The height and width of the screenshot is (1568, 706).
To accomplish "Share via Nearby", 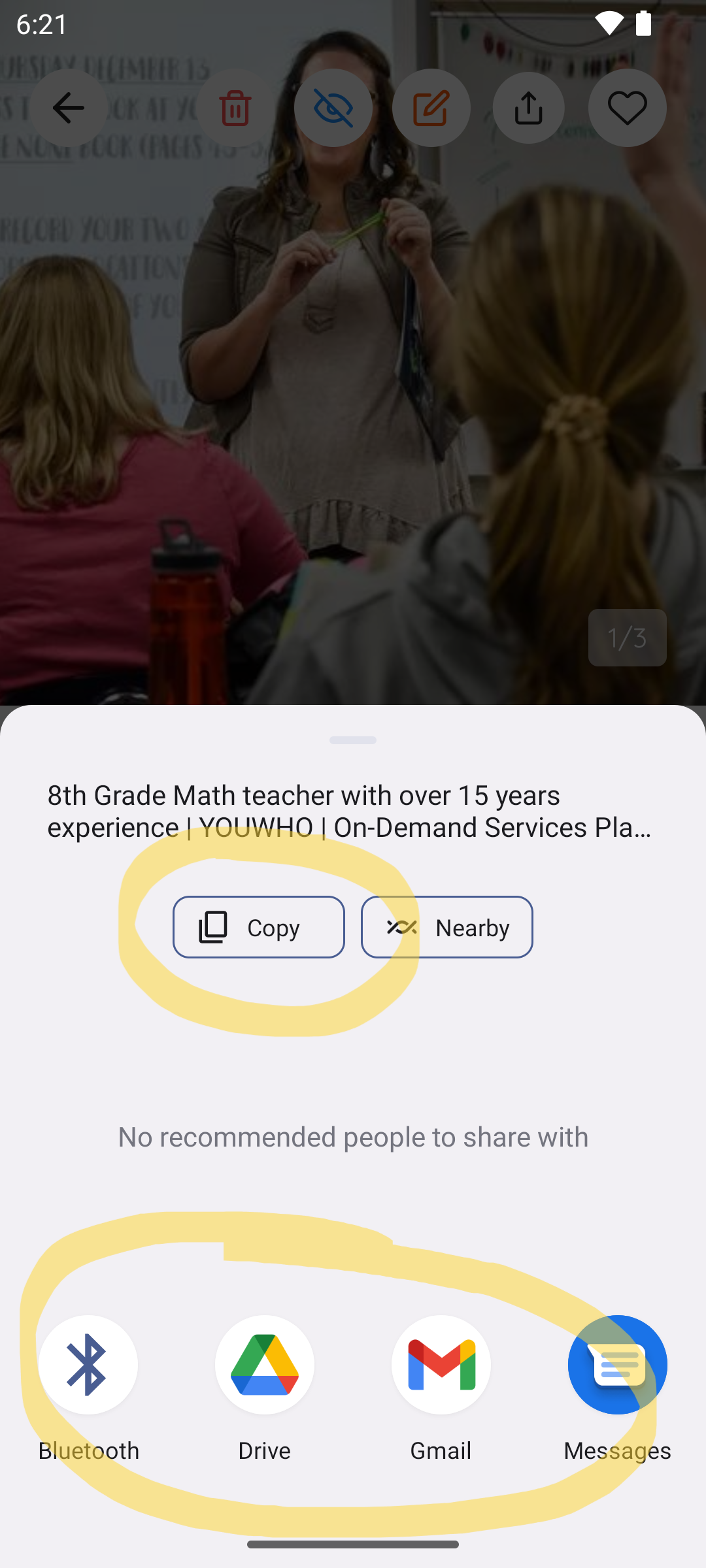I will [446, 927].
